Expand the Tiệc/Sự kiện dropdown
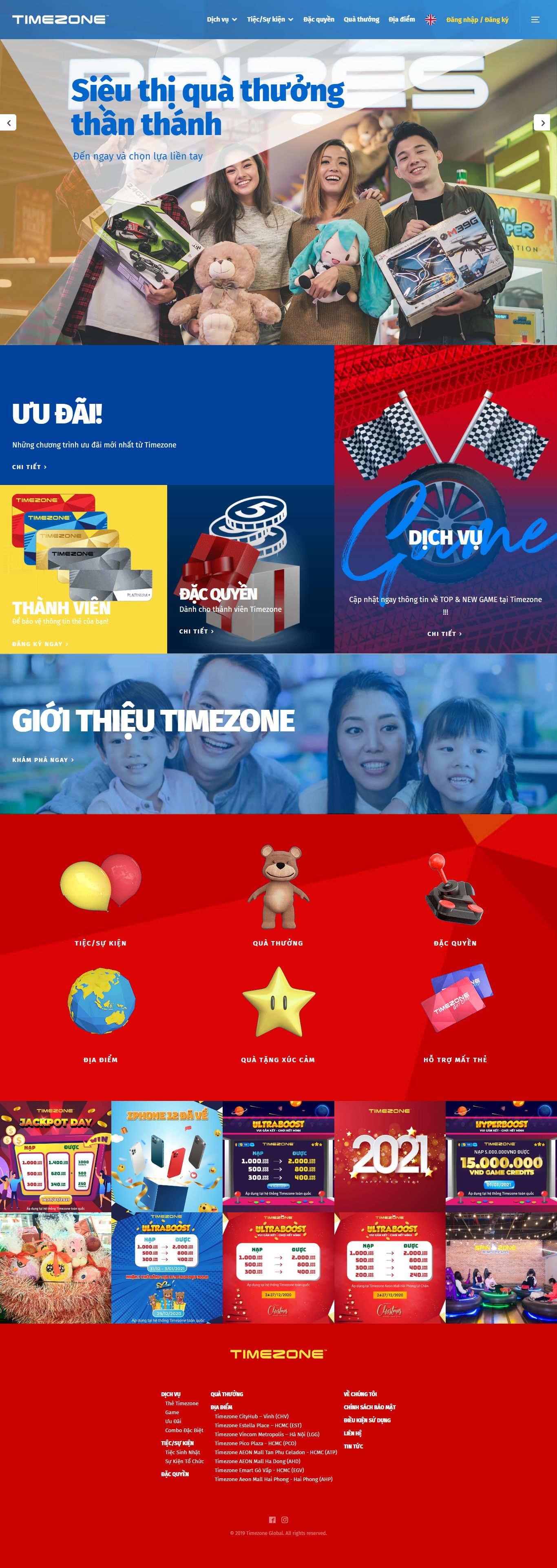 (270, 20)
